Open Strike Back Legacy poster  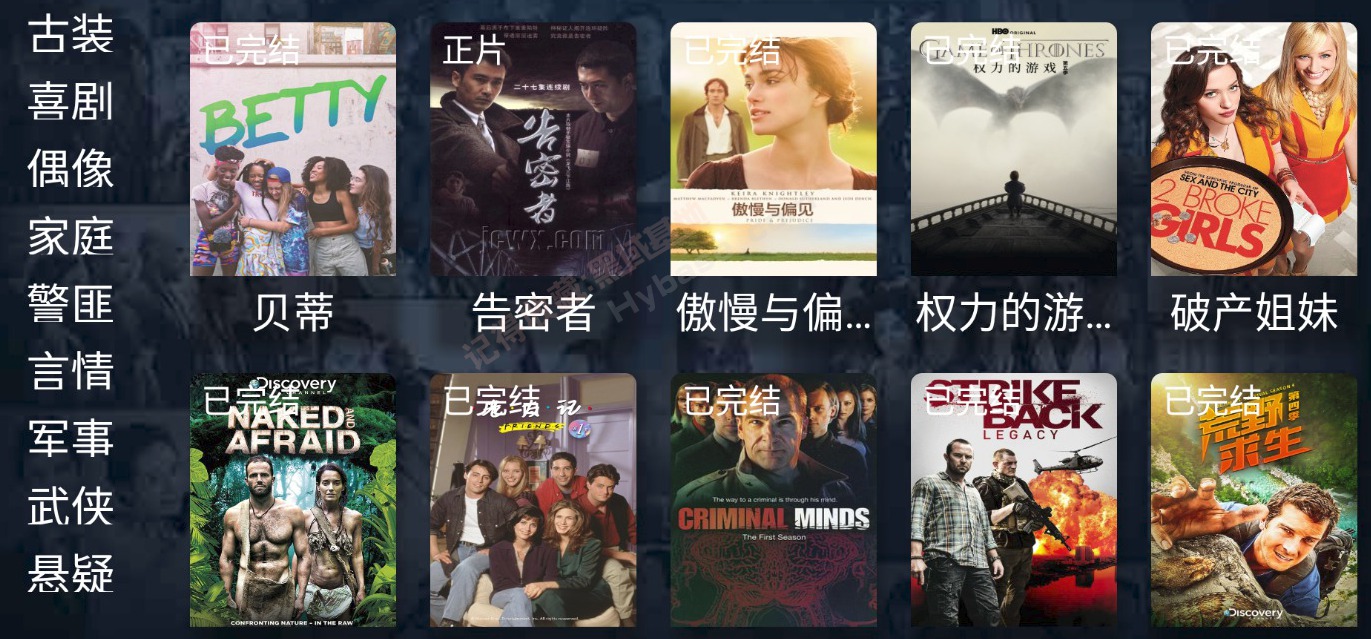[1013, 500]
